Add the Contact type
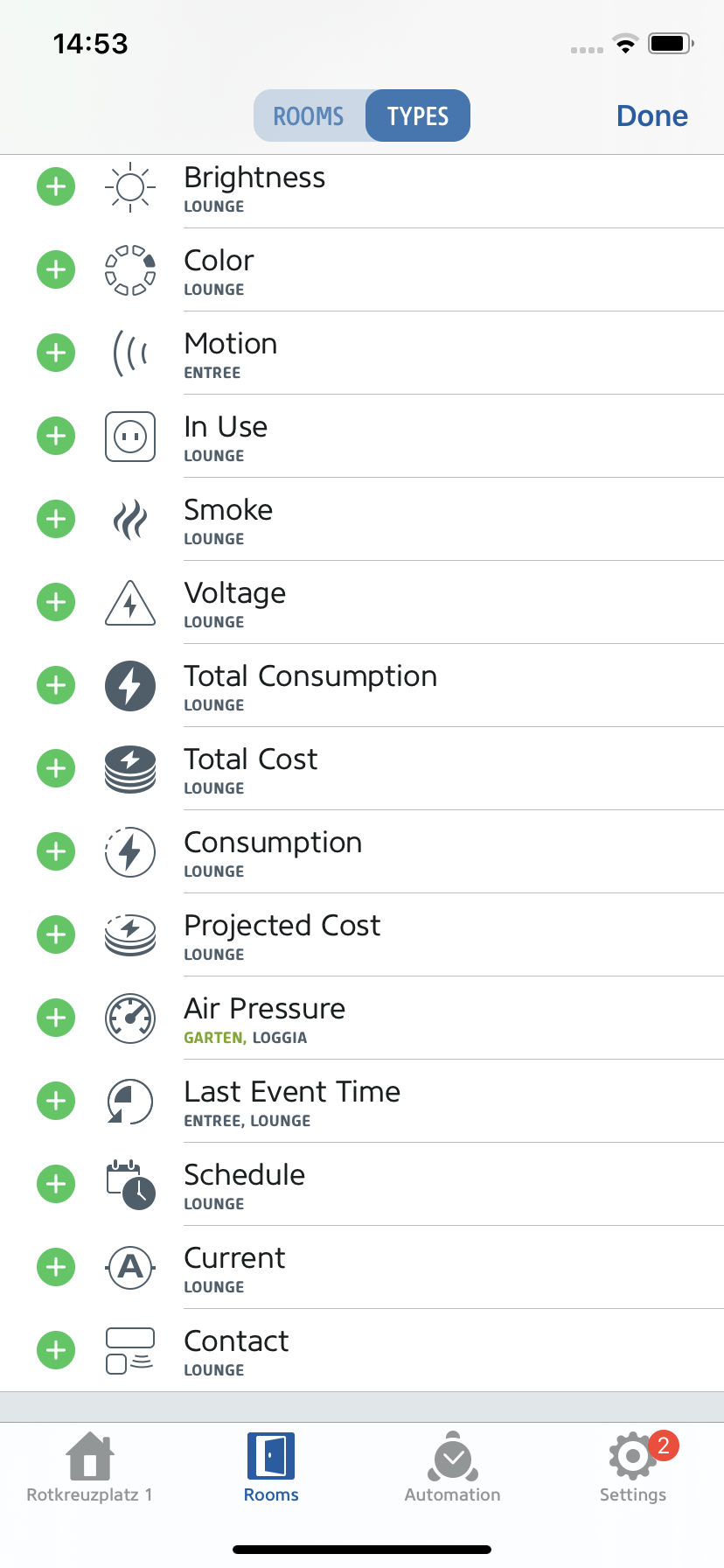This screenshot has width=724, height=1568. [56, 1350]
